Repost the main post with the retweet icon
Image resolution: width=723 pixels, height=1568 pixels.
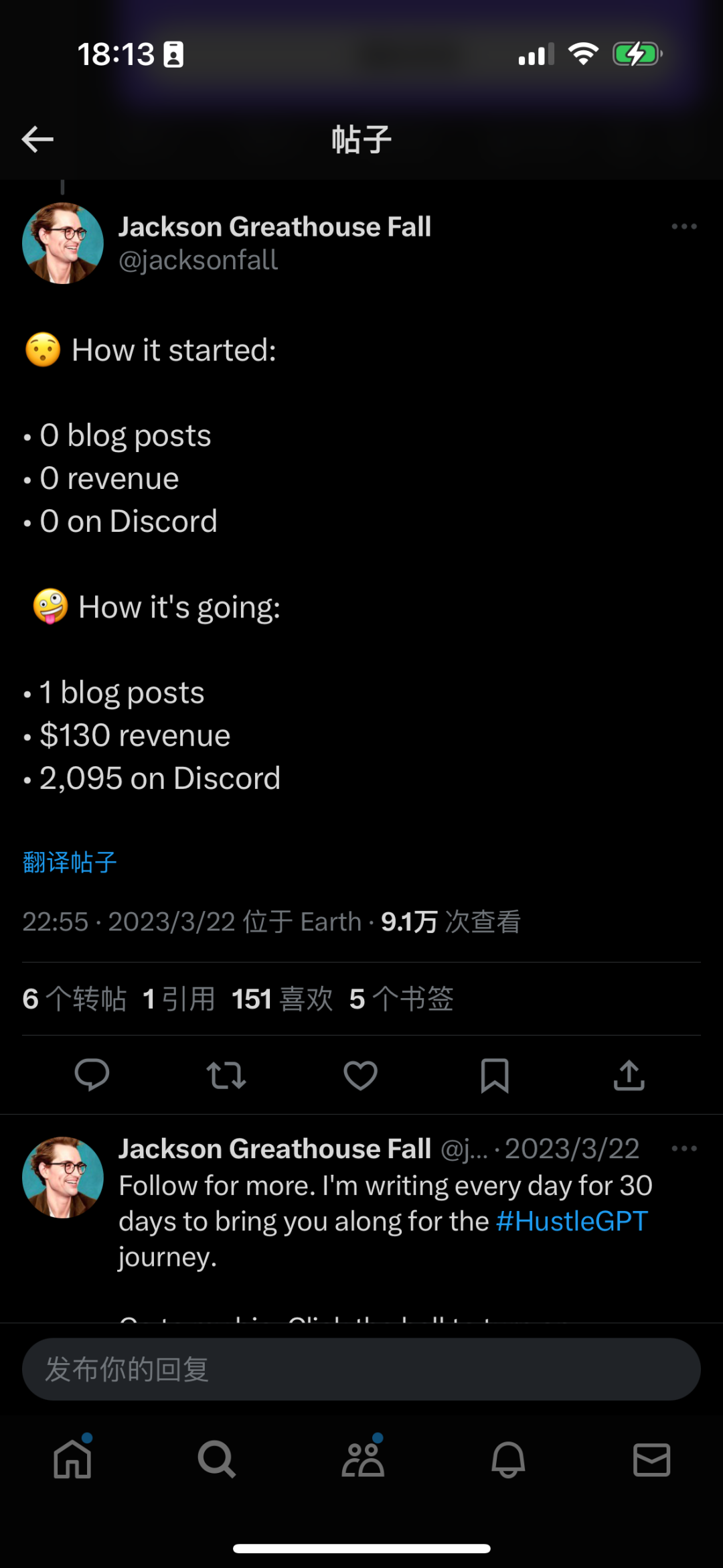coord(226,1075)
